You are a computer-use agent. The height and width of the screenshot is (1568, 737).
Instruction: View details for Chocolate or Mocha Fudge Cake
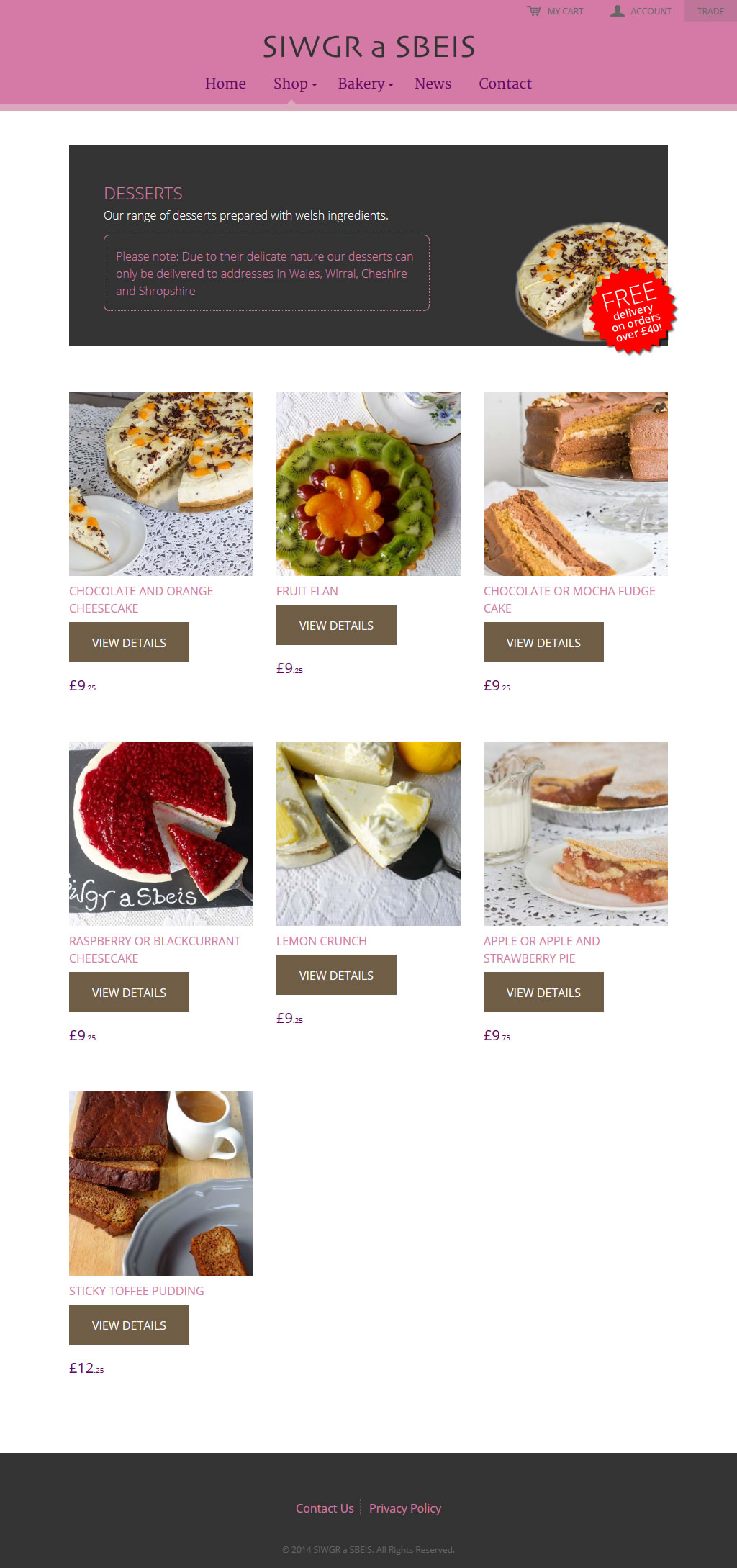point(543,642)
